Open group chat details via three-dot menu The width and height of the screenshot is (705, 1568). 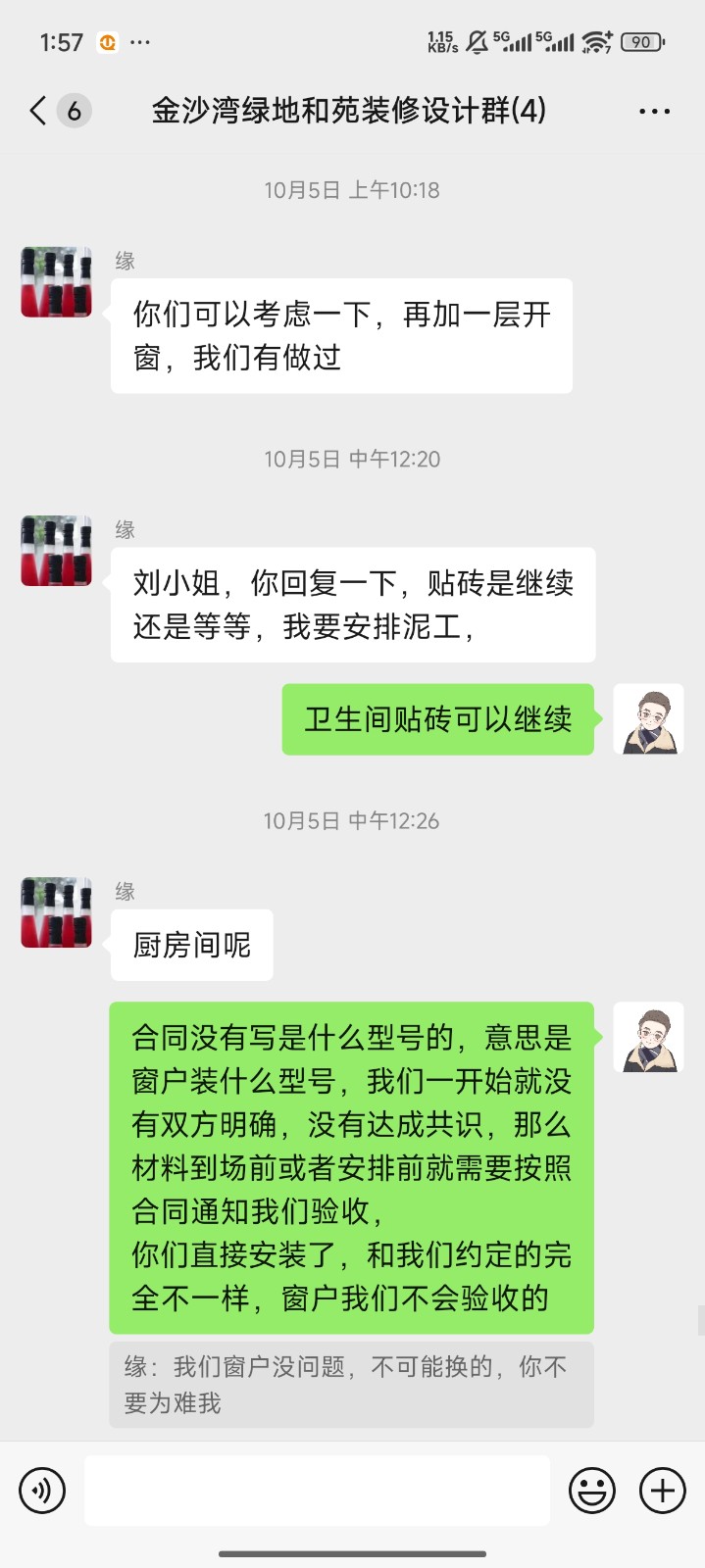point(654,111)
